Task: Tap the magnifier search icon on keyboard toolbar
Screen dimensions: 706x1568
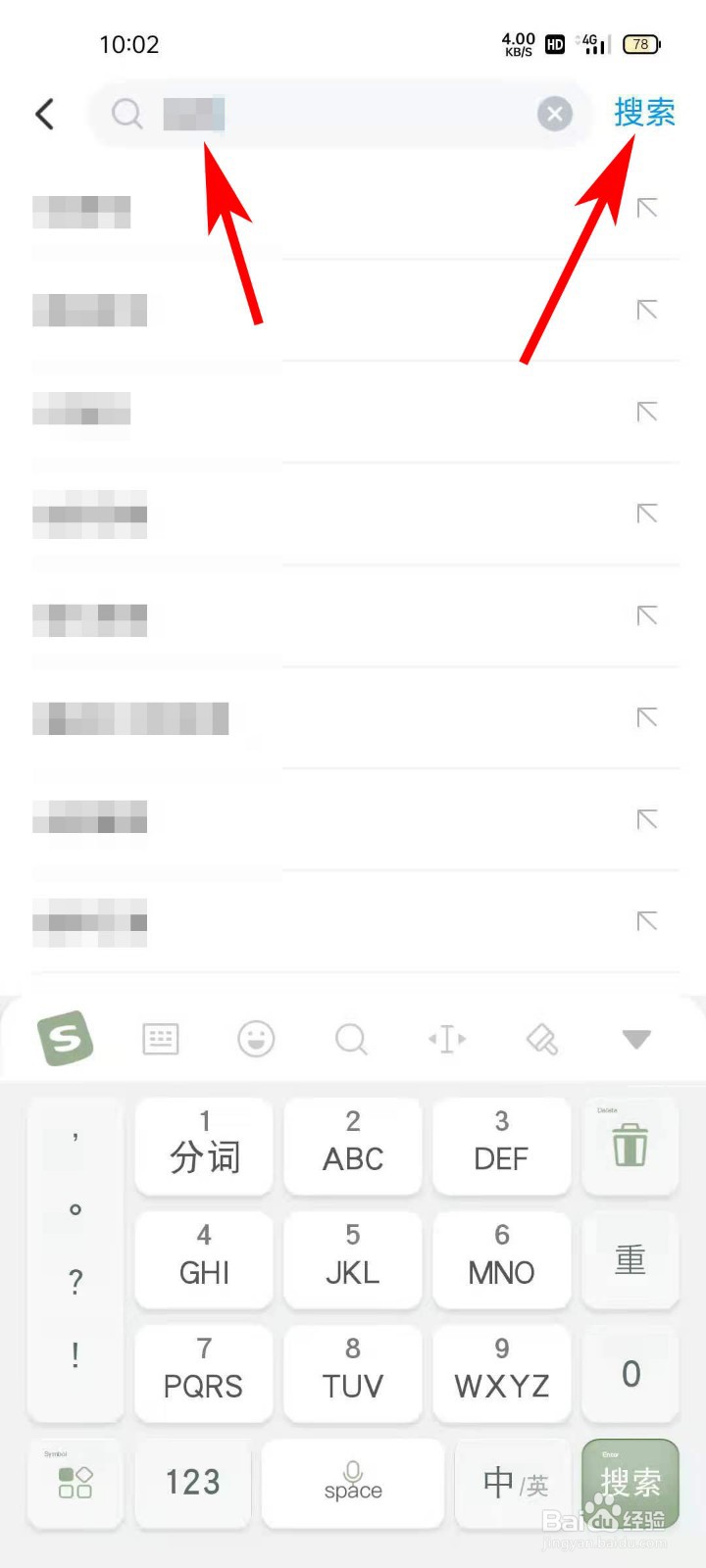Action: click(352, 1039)
